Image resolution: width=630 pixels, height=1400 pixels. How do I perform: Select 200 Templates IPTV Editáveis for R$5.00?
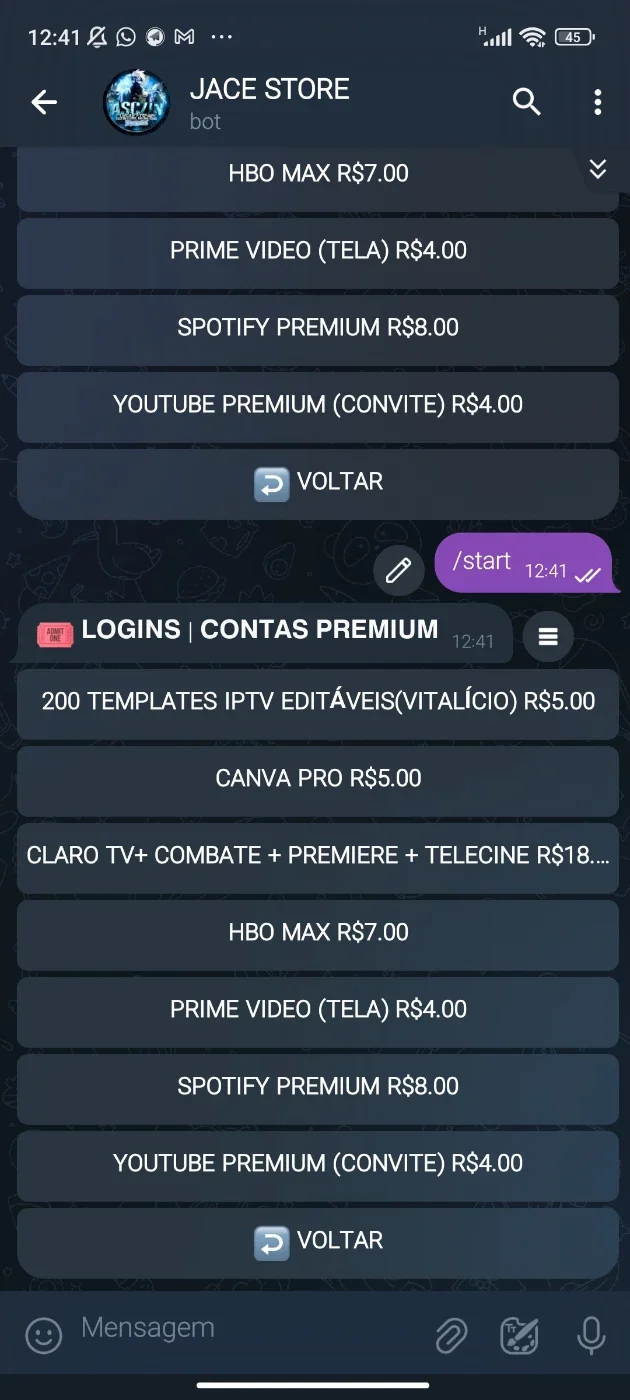coord(318,703)
